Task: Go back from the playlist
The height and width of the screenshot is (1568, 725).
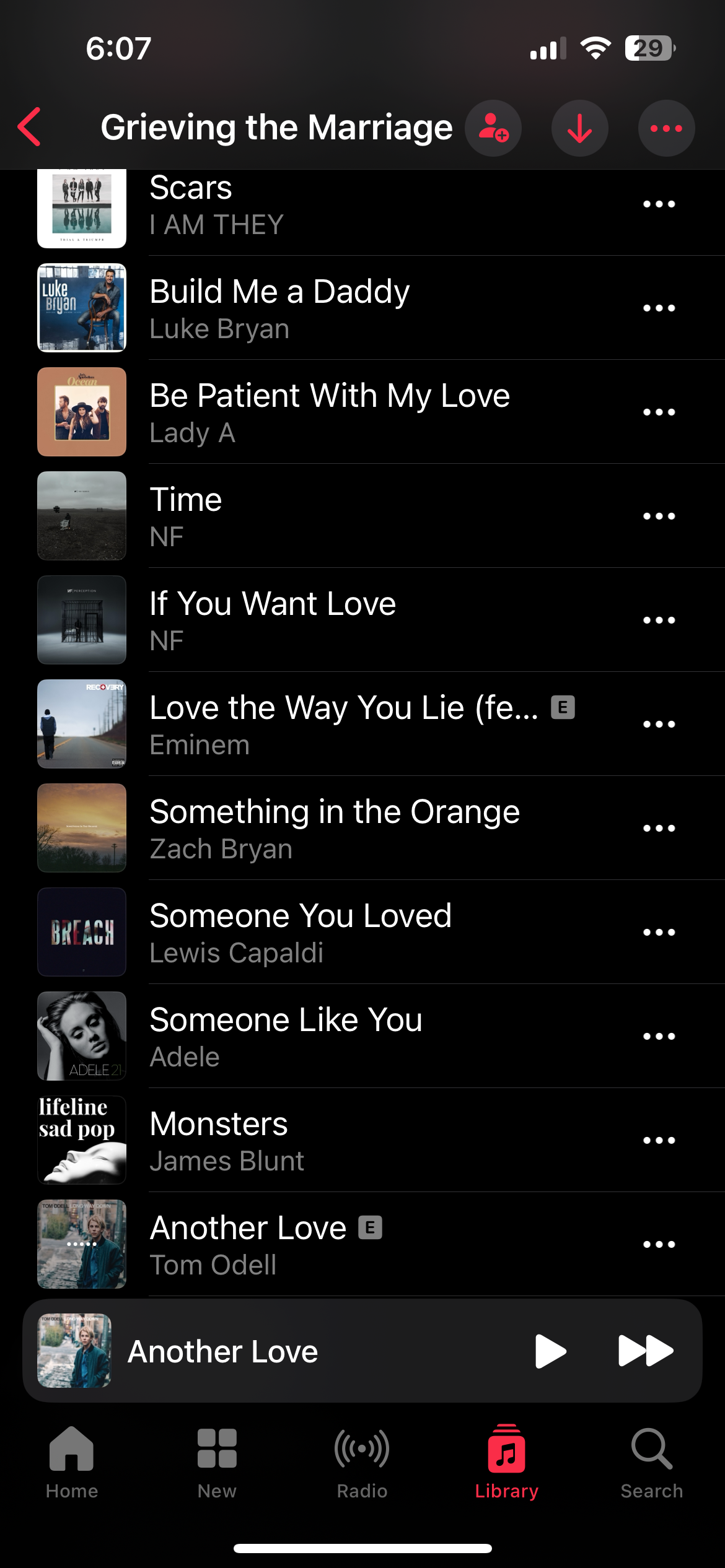Action: pos(30,127)
